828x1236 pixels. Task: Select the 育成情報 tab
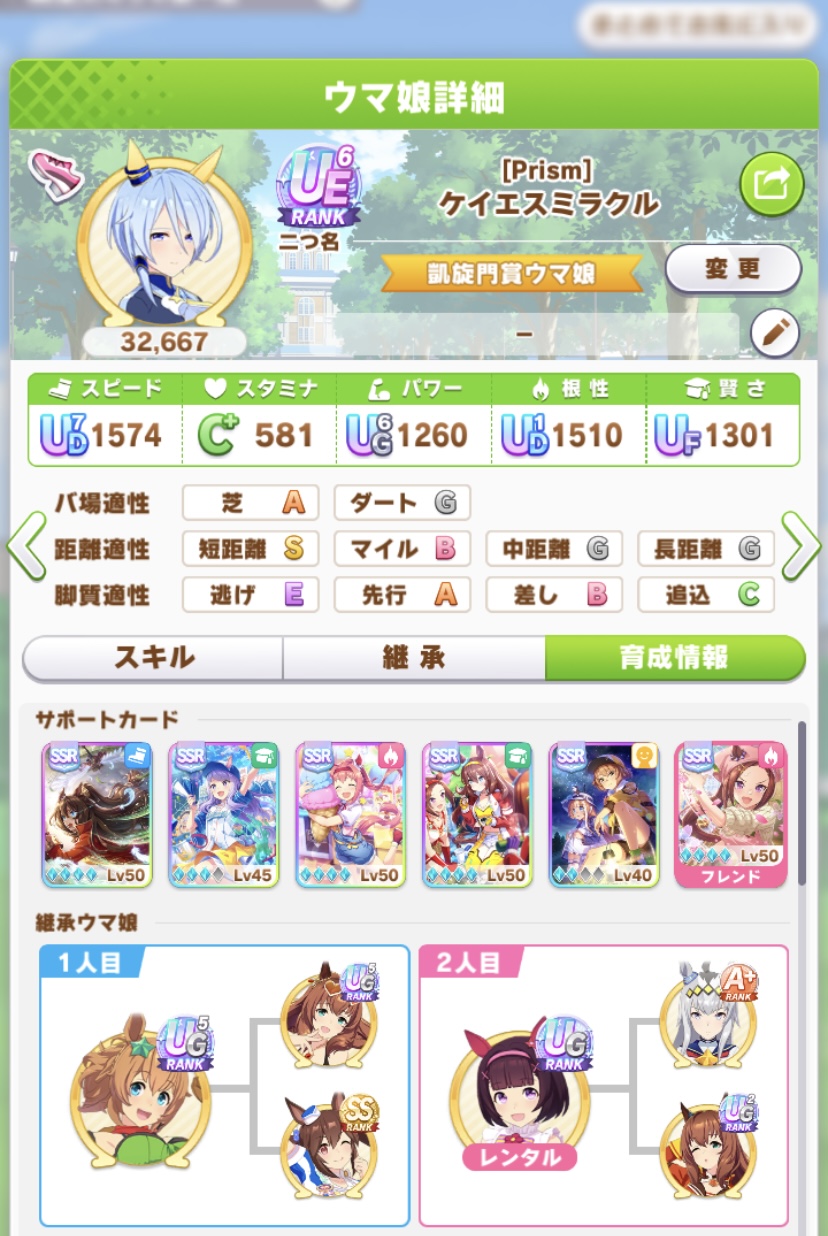[675, 658]
